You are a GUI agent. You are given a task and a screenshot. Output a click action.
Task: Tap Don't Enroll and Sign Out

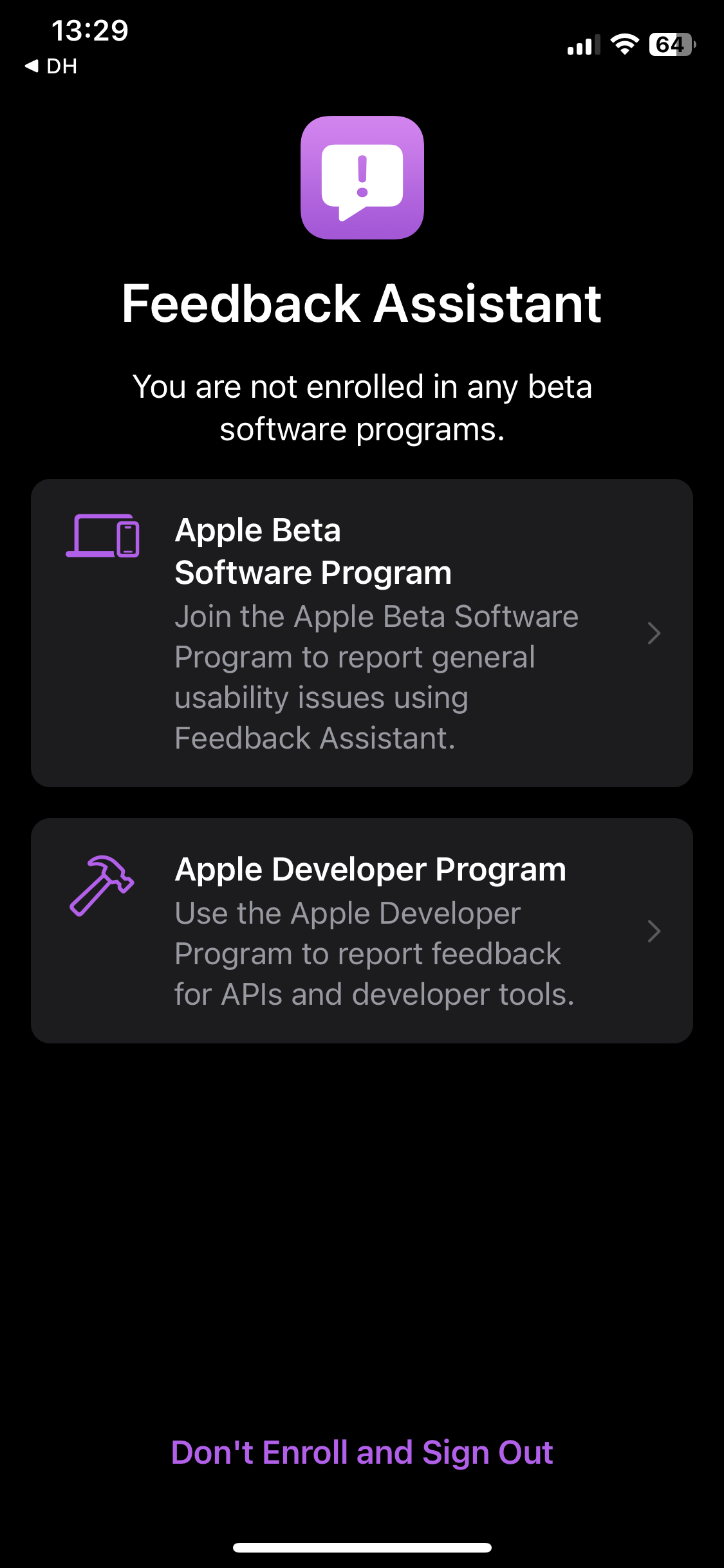[362, 1453]
